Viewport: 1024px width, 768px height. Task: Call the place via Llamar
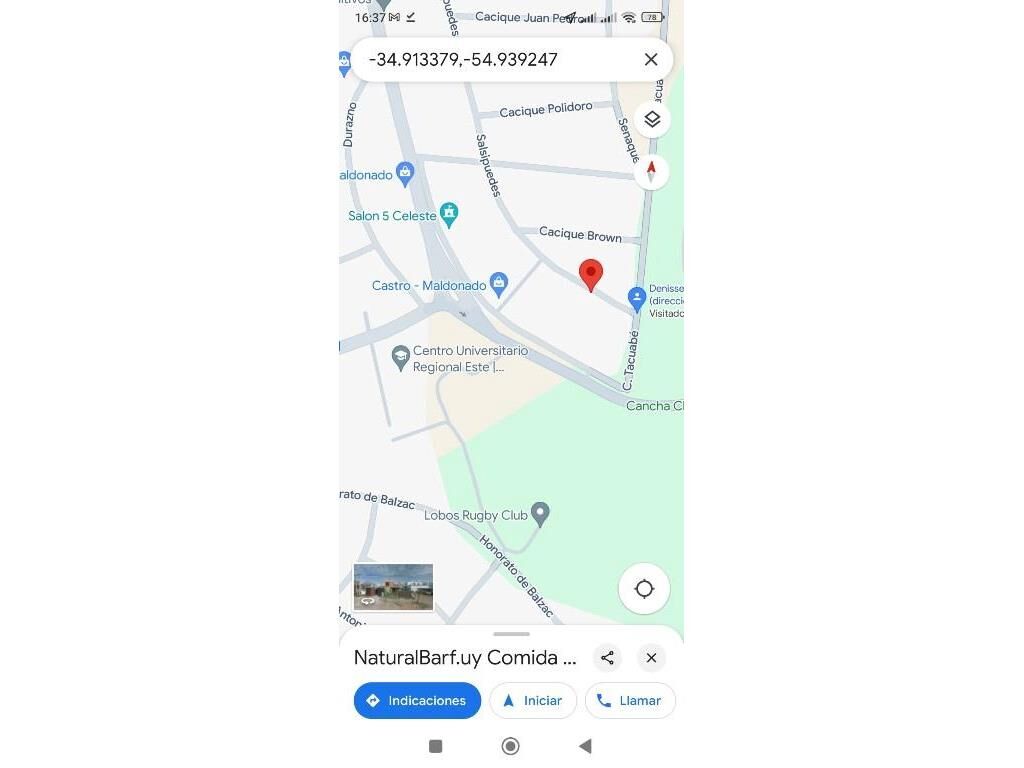point(630,701)
